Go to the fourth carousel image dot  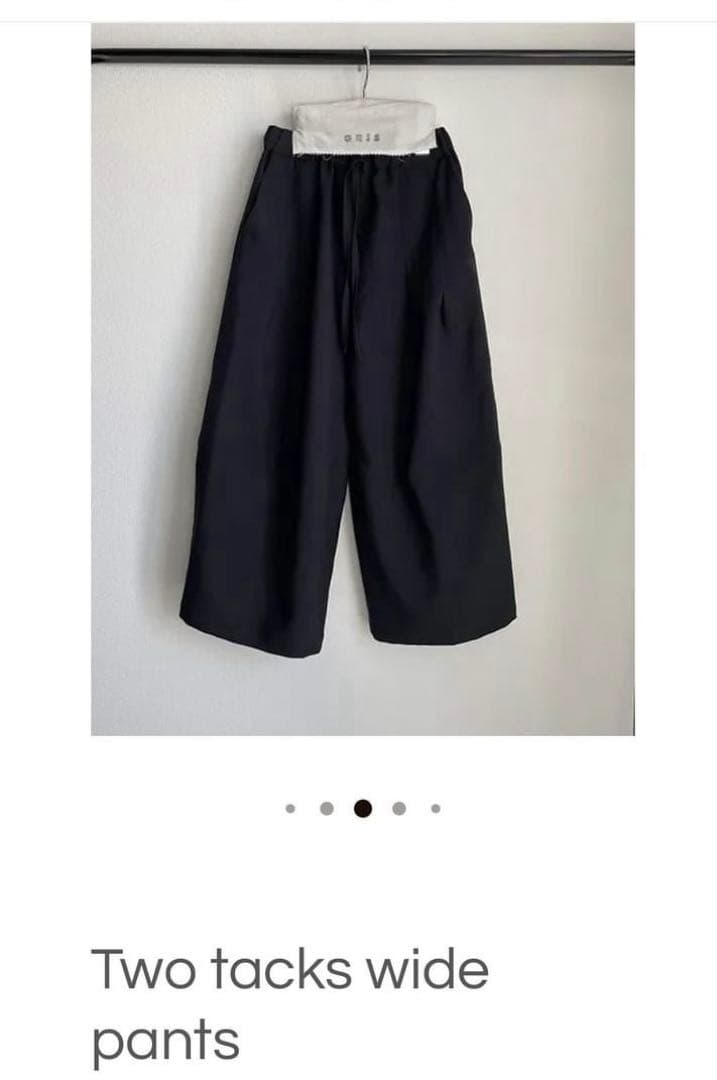click(400, 808)
